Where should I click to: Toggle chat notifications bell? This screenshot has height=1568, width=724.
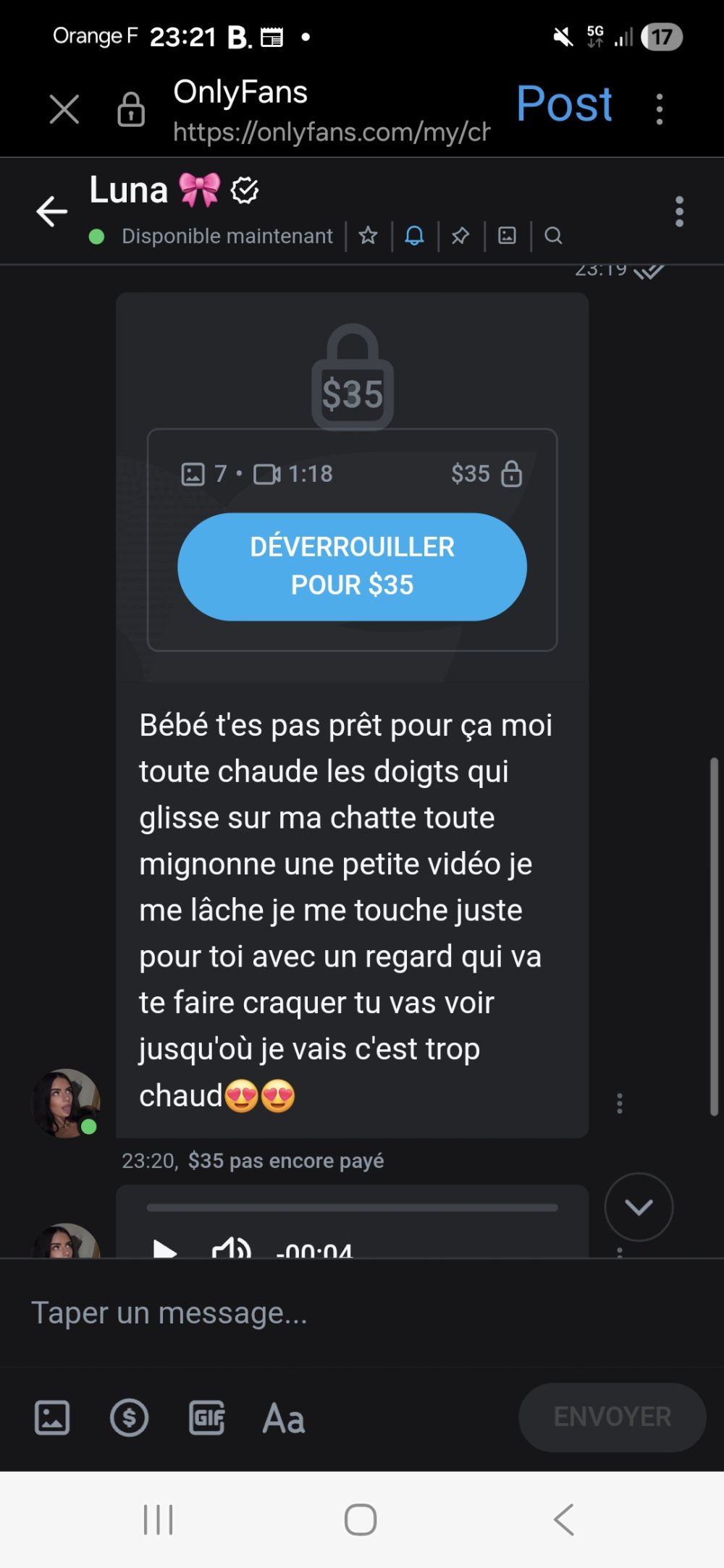coord(414,235)
